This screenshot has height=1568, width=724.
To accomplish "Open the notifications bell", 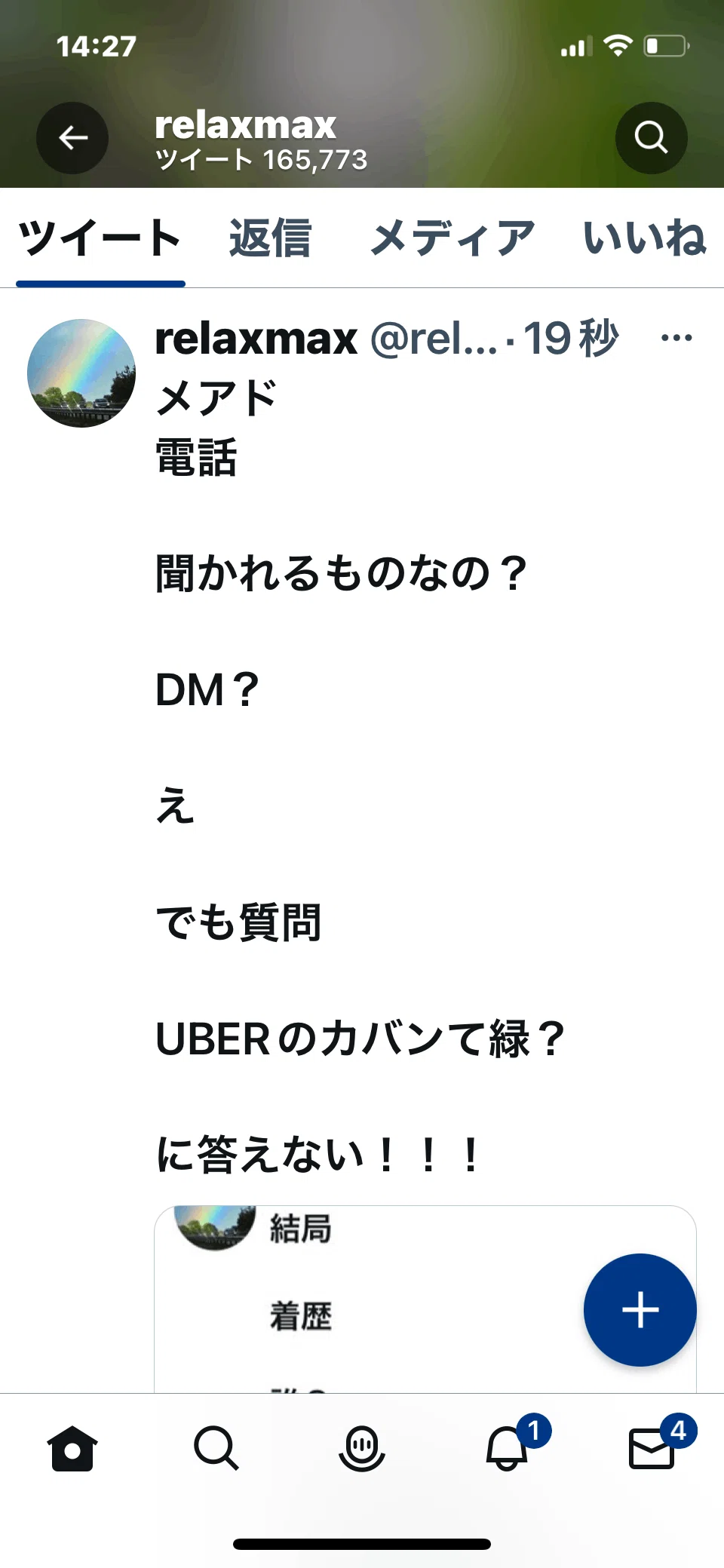I will click(x=508, y=1447).
